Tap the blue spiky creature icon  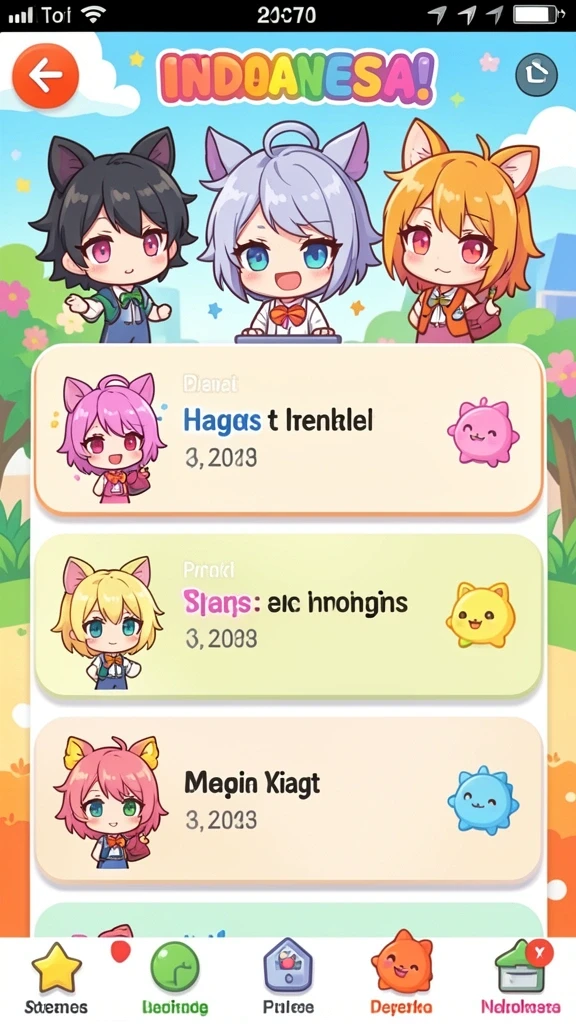click(483, 800)
